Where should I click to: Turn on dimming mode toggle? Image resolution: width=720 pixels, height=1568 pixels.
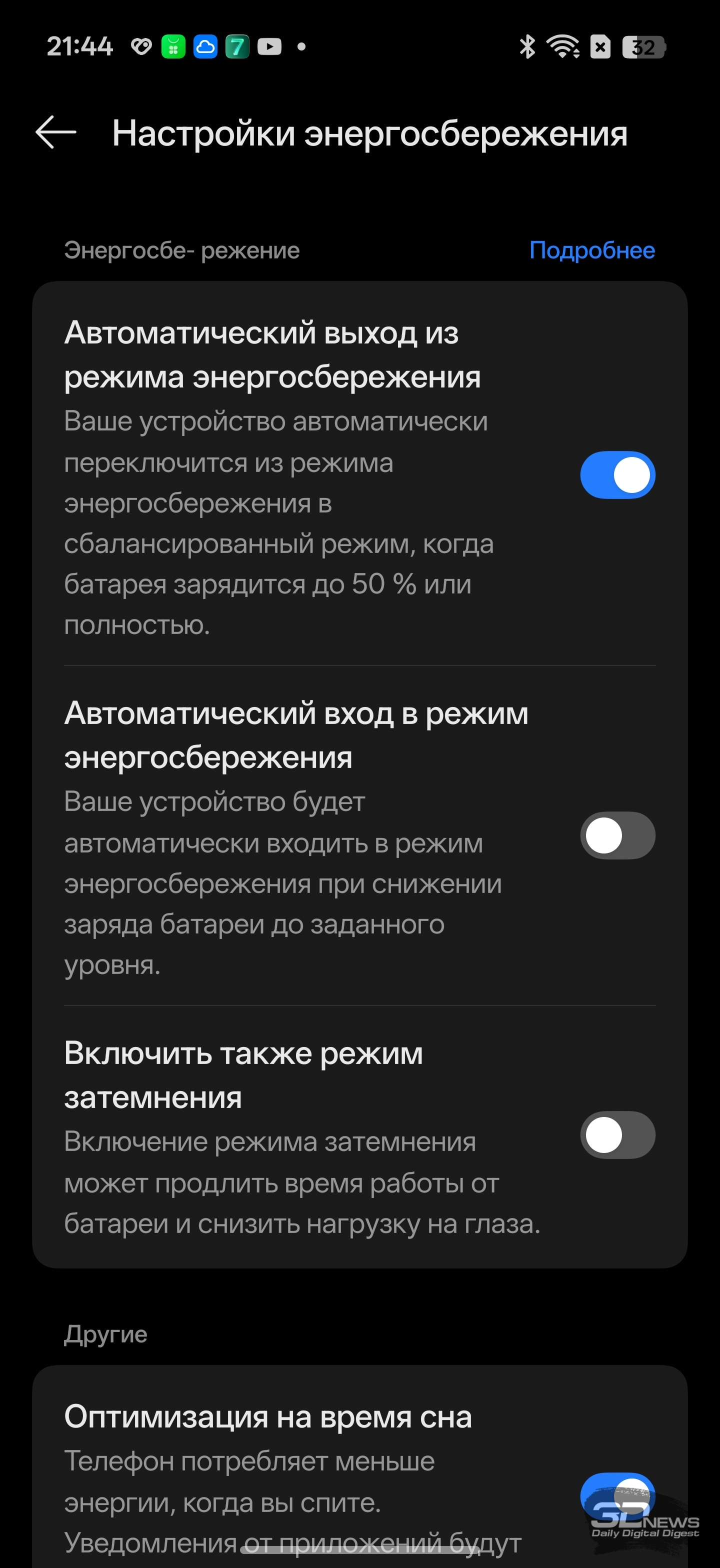coord(617,1134)
